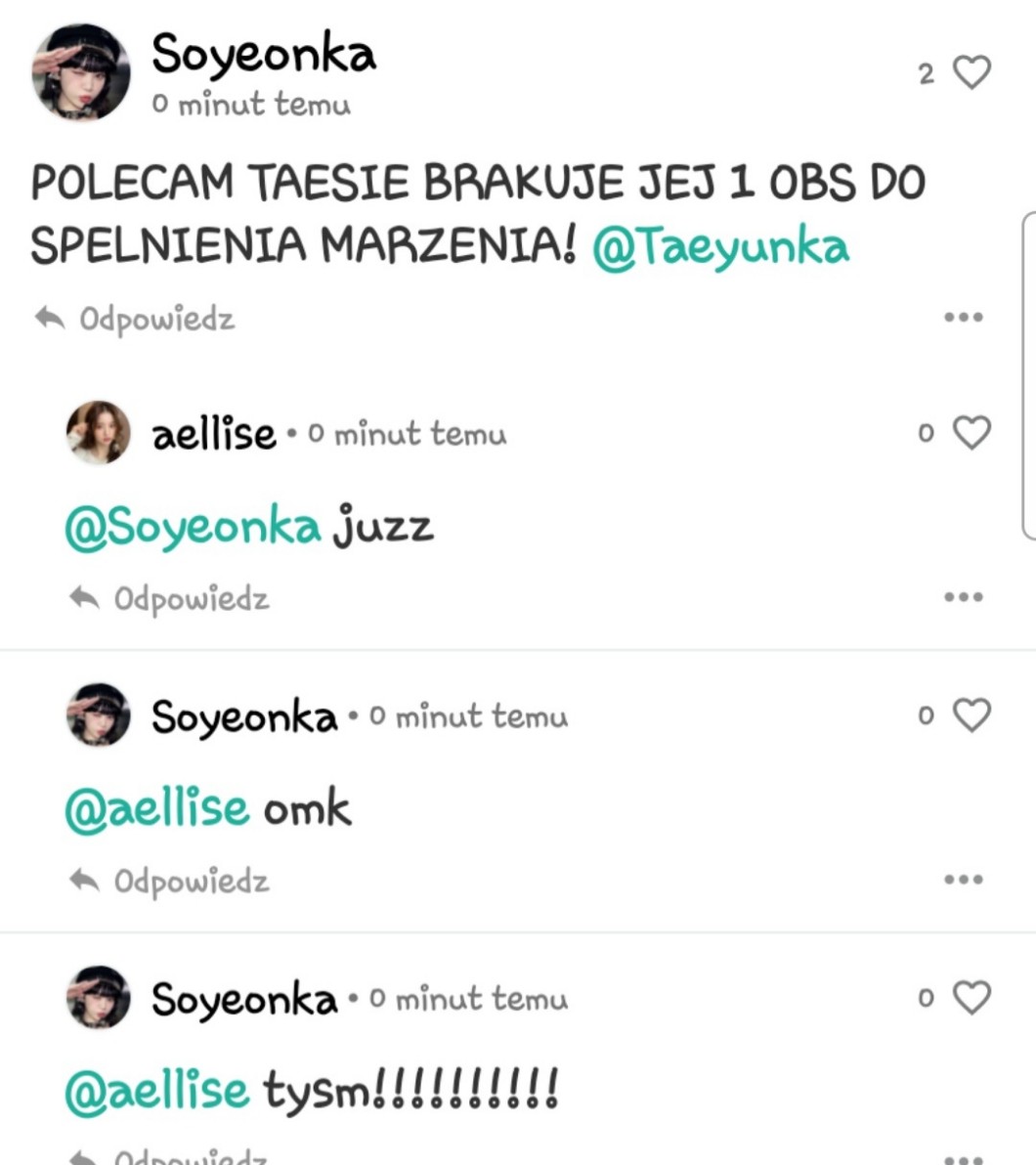Open aellise's profile picture

click(98, 432)
